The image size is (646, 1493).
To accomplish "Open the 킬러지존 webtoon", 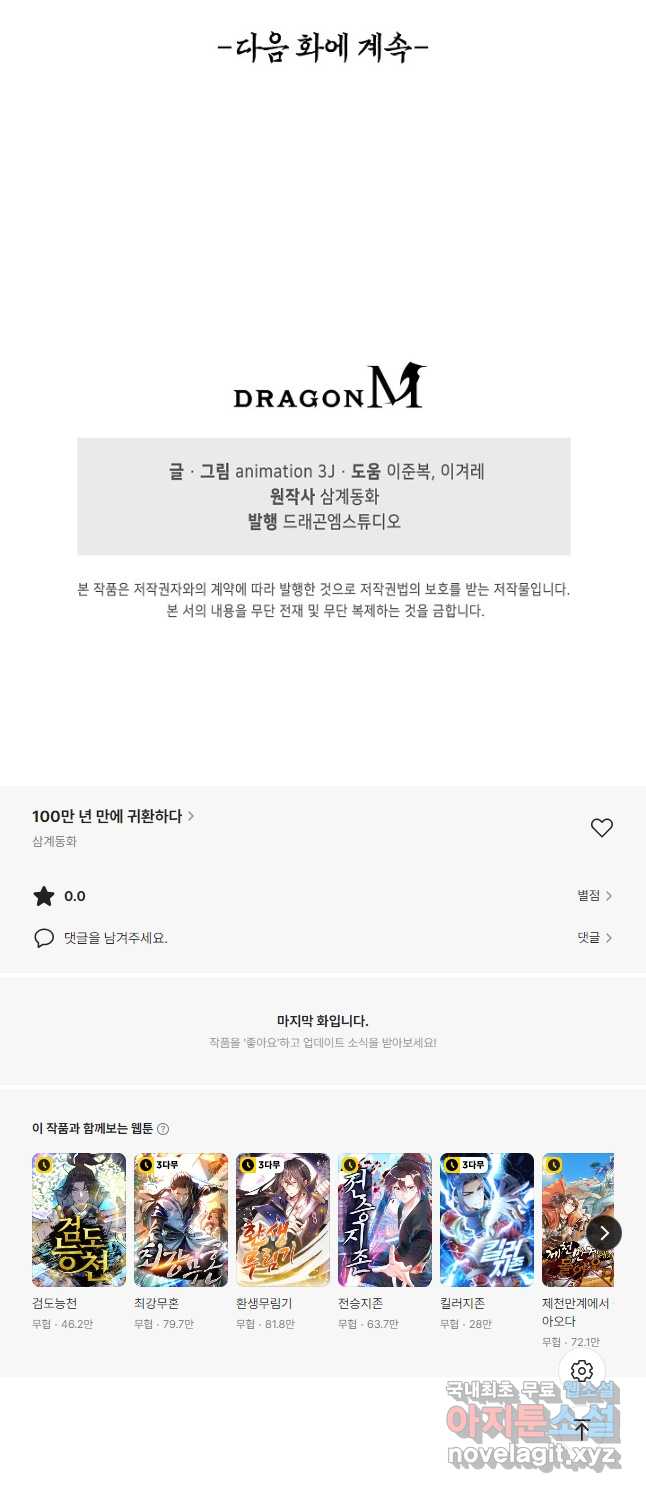I will click(487, 1220).
